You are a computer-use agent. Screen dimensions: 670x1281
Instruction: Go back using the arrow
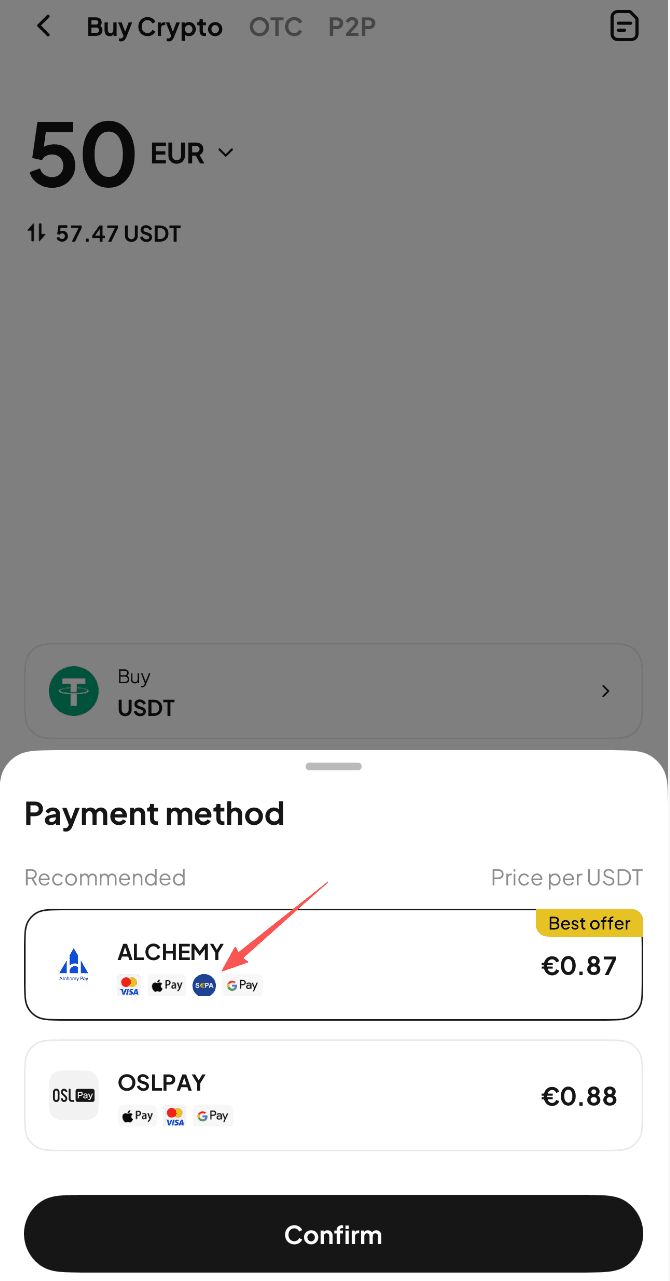[44, 27]
